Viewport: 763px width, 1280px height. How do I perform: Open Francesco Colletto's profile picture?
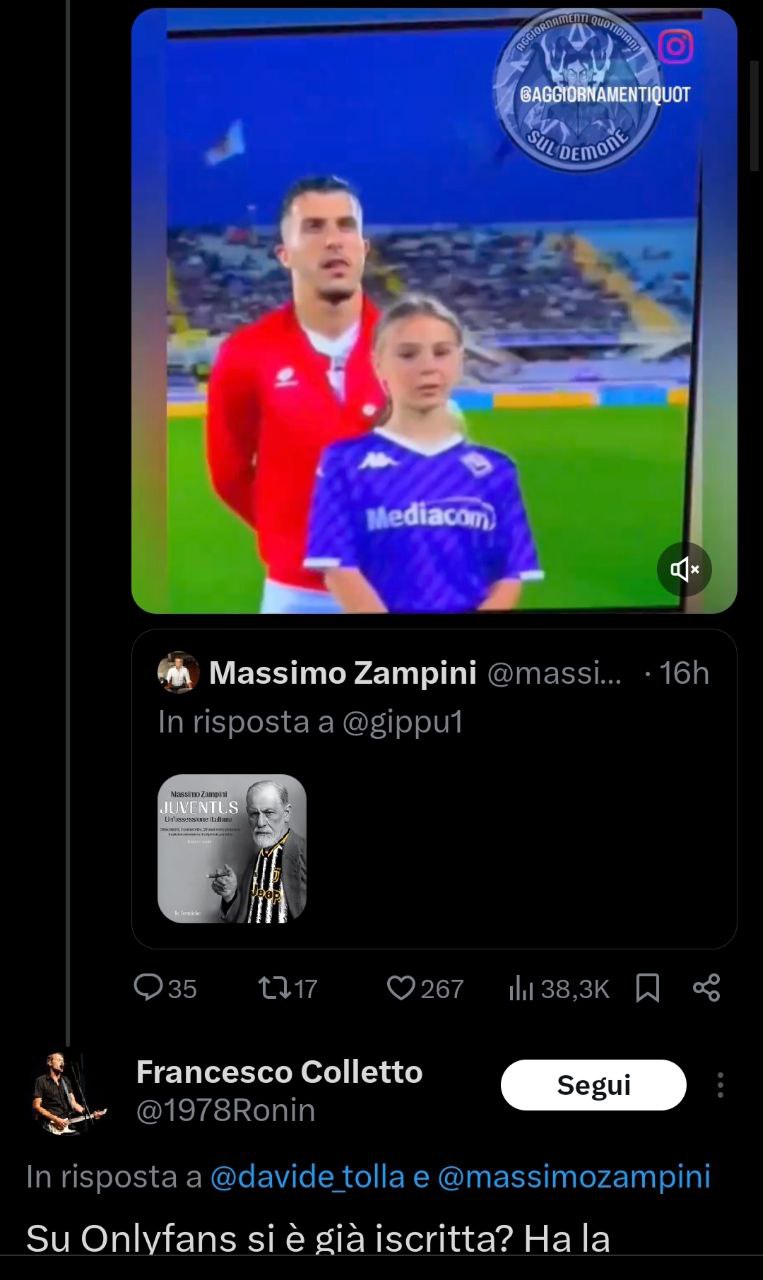pyautogui.click(x=68, y=1092)
